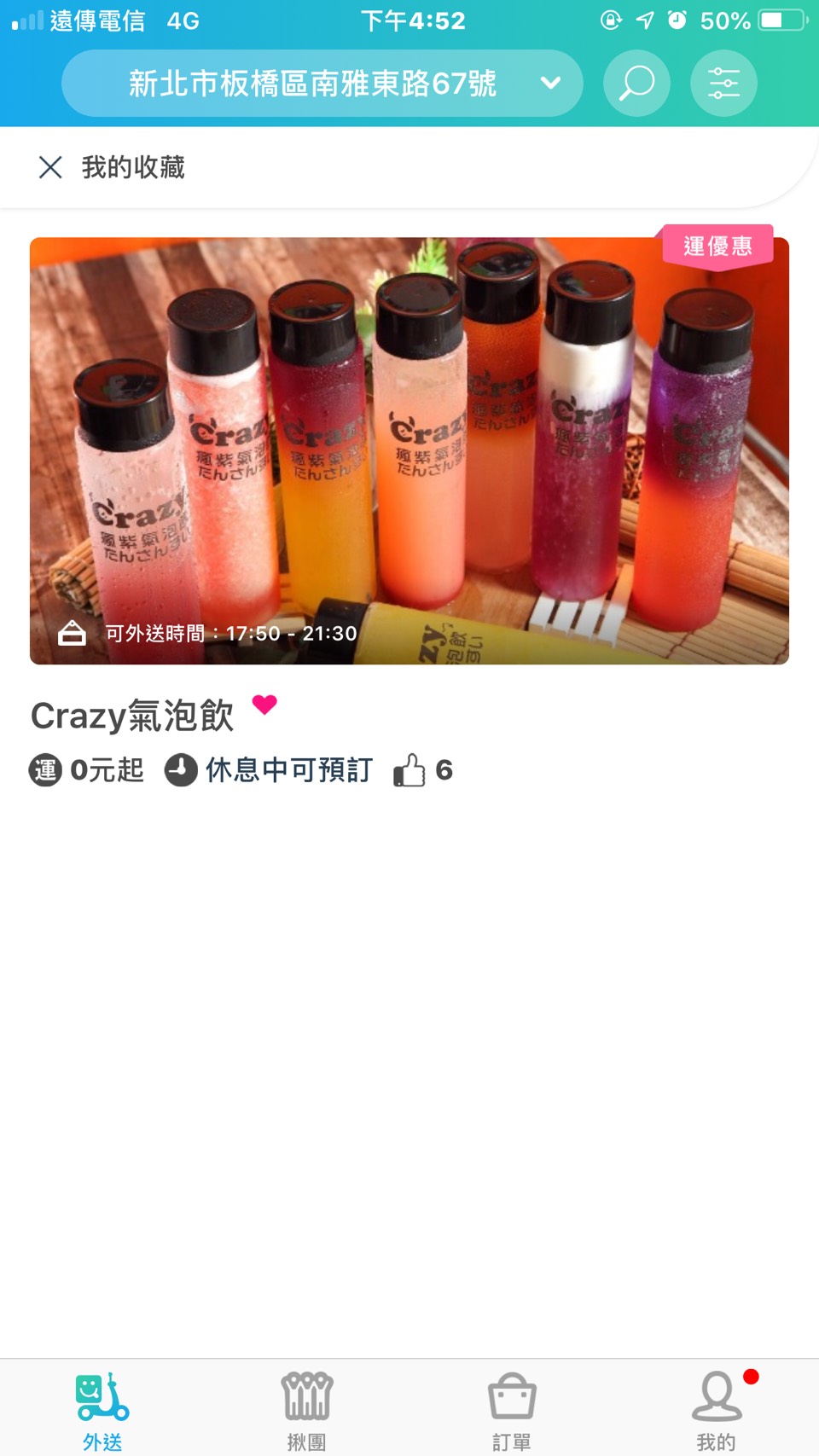Switch to the 揪團 tab
Viewport: 819px width, 1456px height.
(307, 1410)
